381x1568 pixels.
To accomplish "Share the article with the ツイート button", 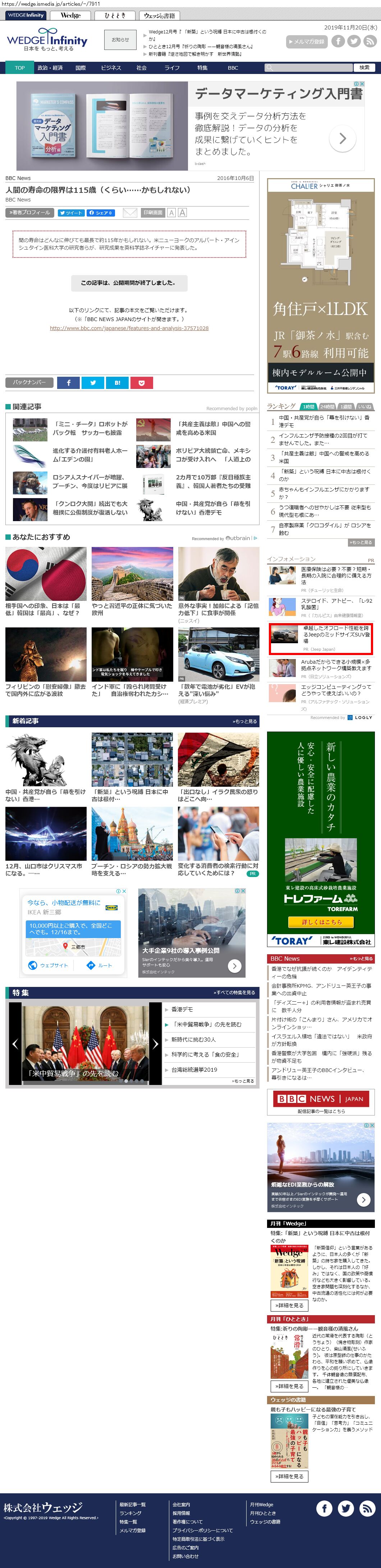I will pos(71,213).
